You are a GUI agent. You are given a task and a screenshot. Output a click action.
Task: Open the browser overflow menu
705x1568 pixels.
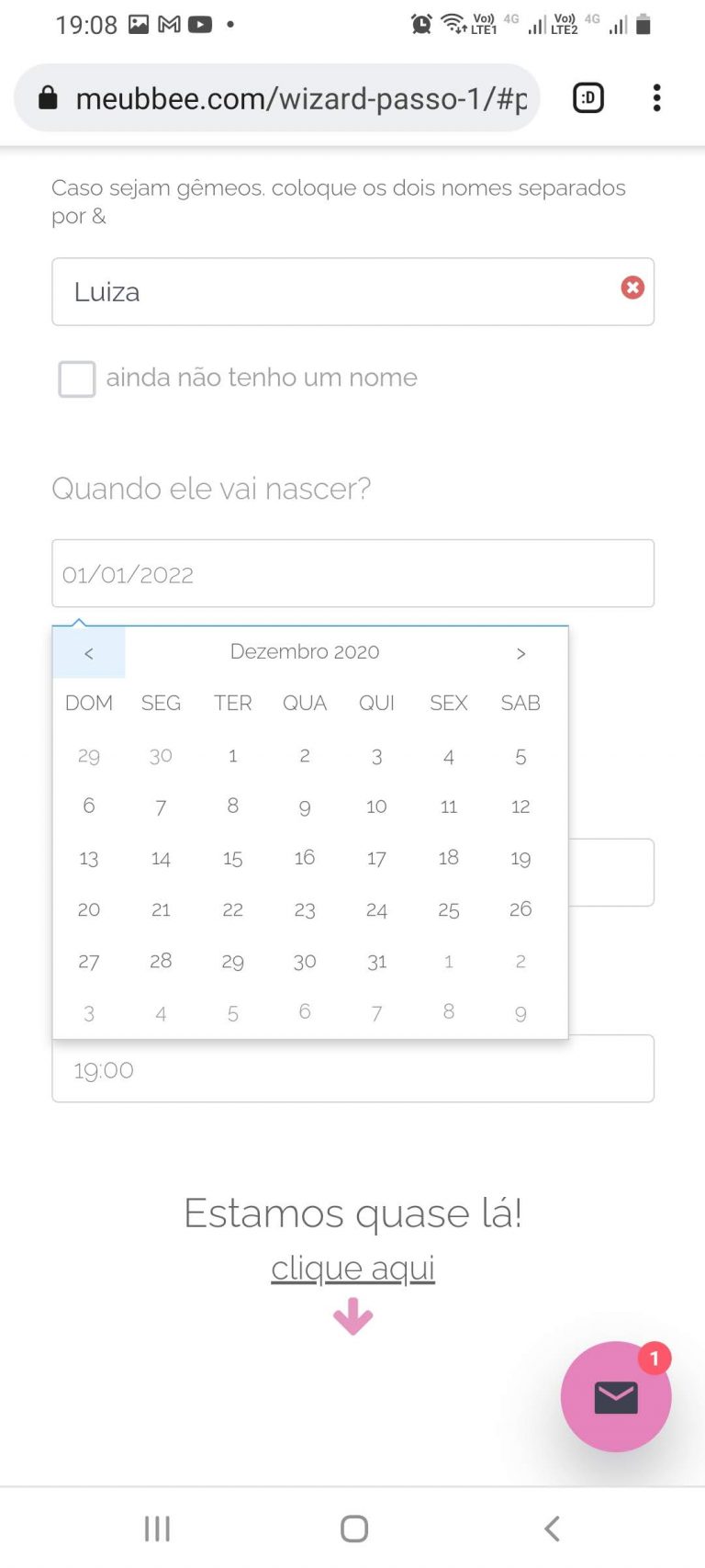click(656, 97)
